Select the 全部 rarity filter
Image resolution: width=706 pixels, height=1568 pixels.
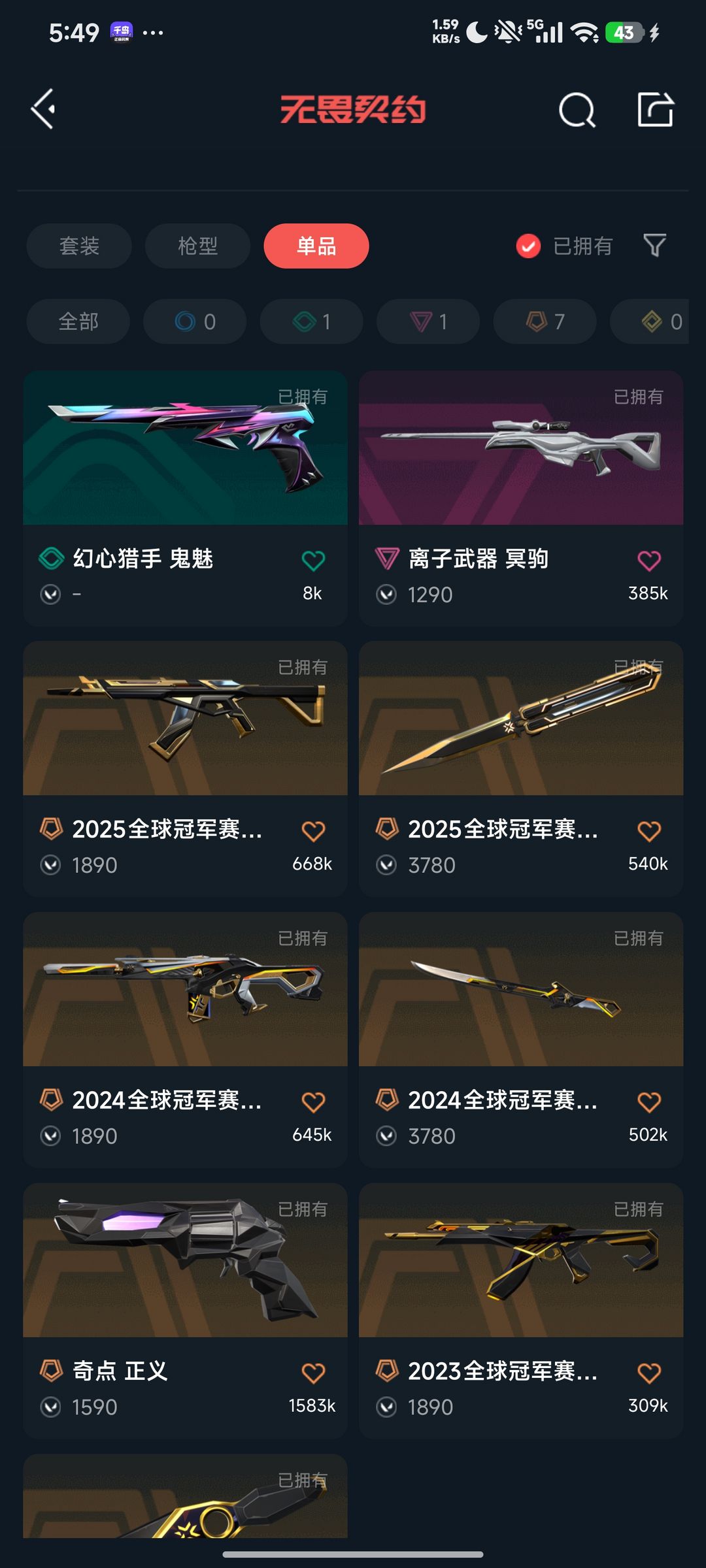tap(76, 321)
